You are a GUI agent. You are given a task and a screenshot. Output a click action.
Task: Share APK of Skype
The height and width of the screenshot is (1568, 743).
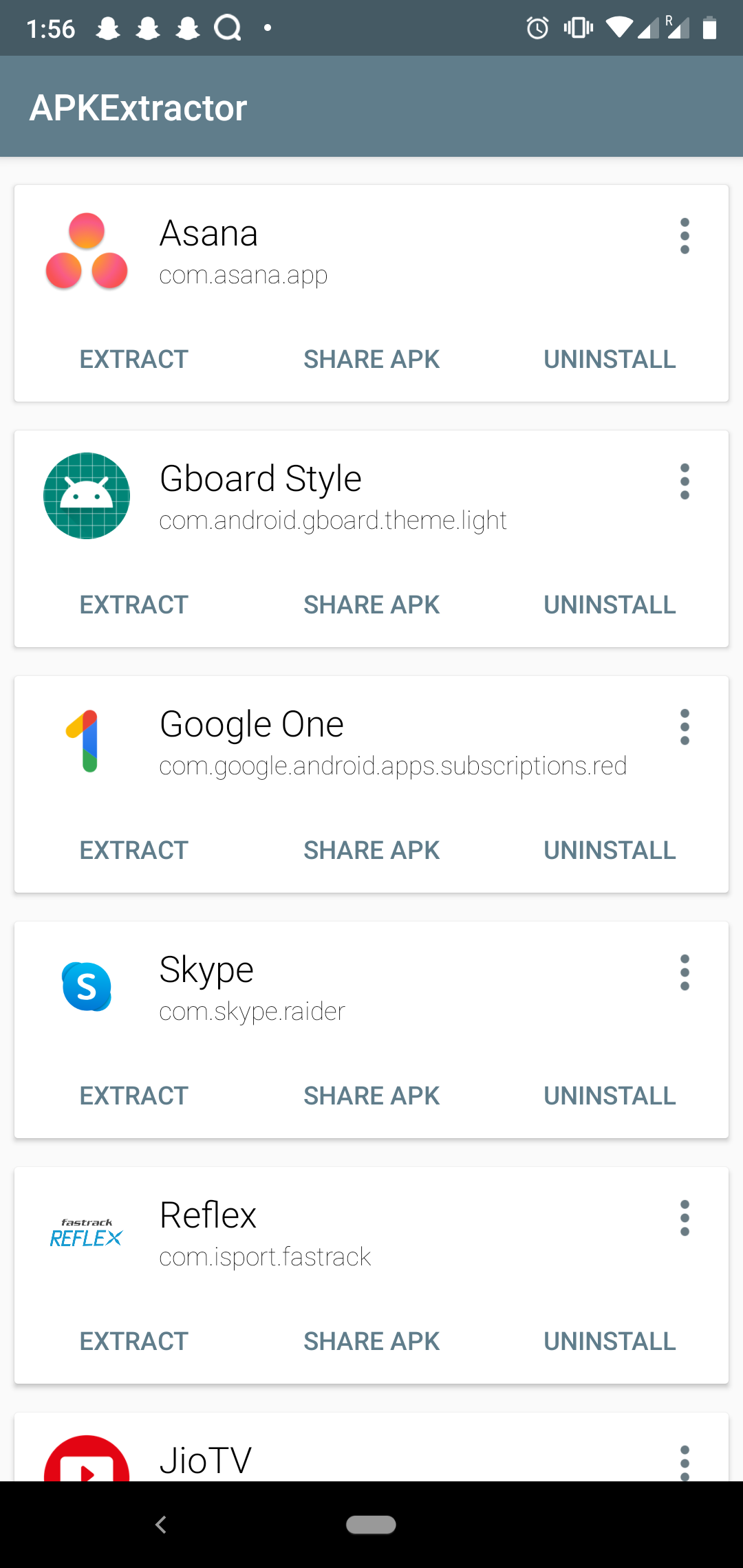[371, 1096]
